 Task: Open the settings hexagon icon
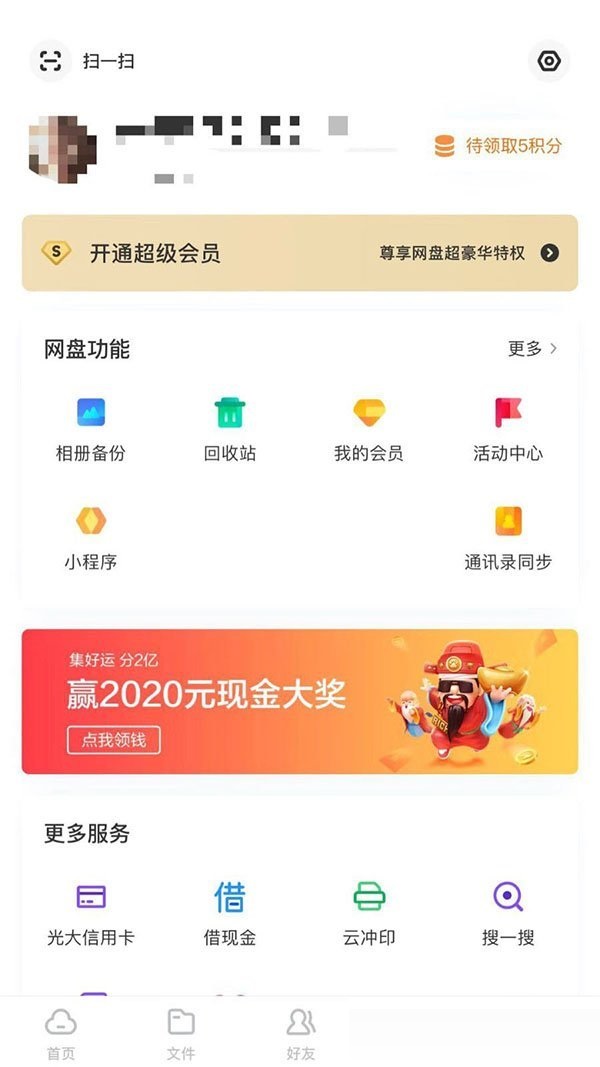[x=548, y=61]
